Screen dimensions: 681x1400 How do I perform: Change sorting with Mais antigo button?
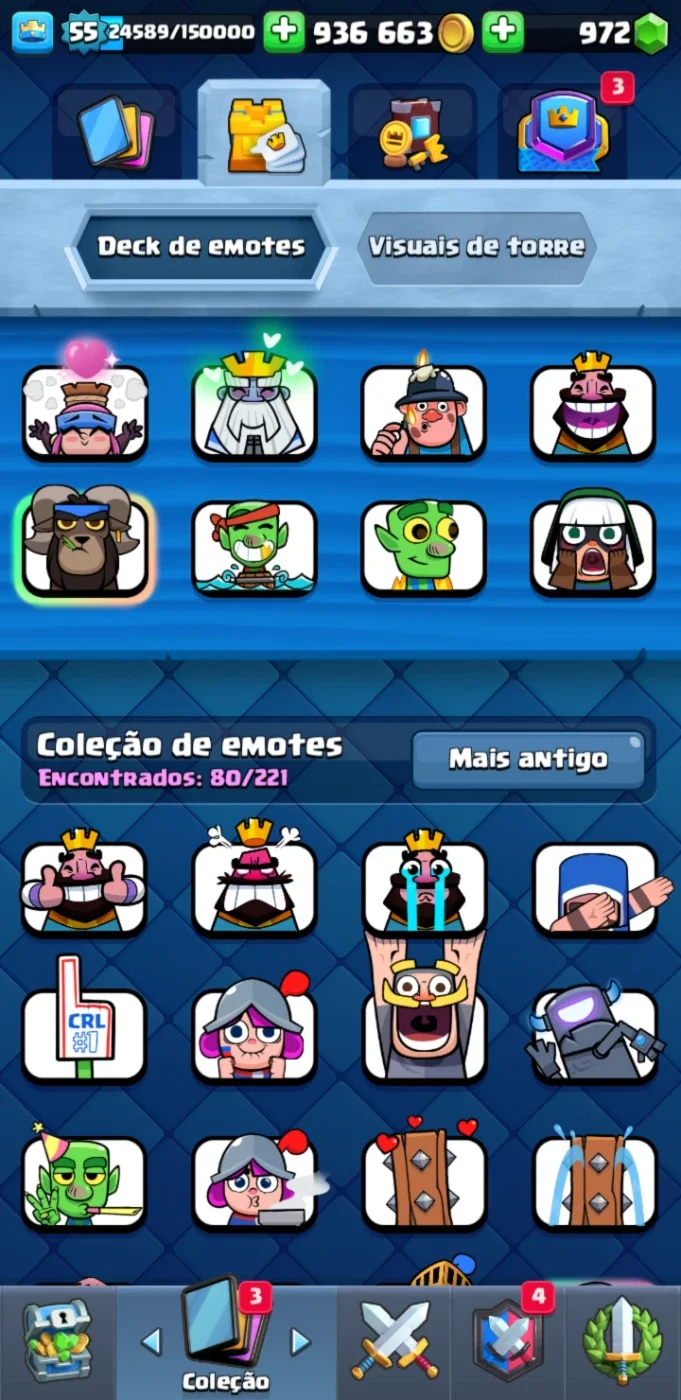528,759
